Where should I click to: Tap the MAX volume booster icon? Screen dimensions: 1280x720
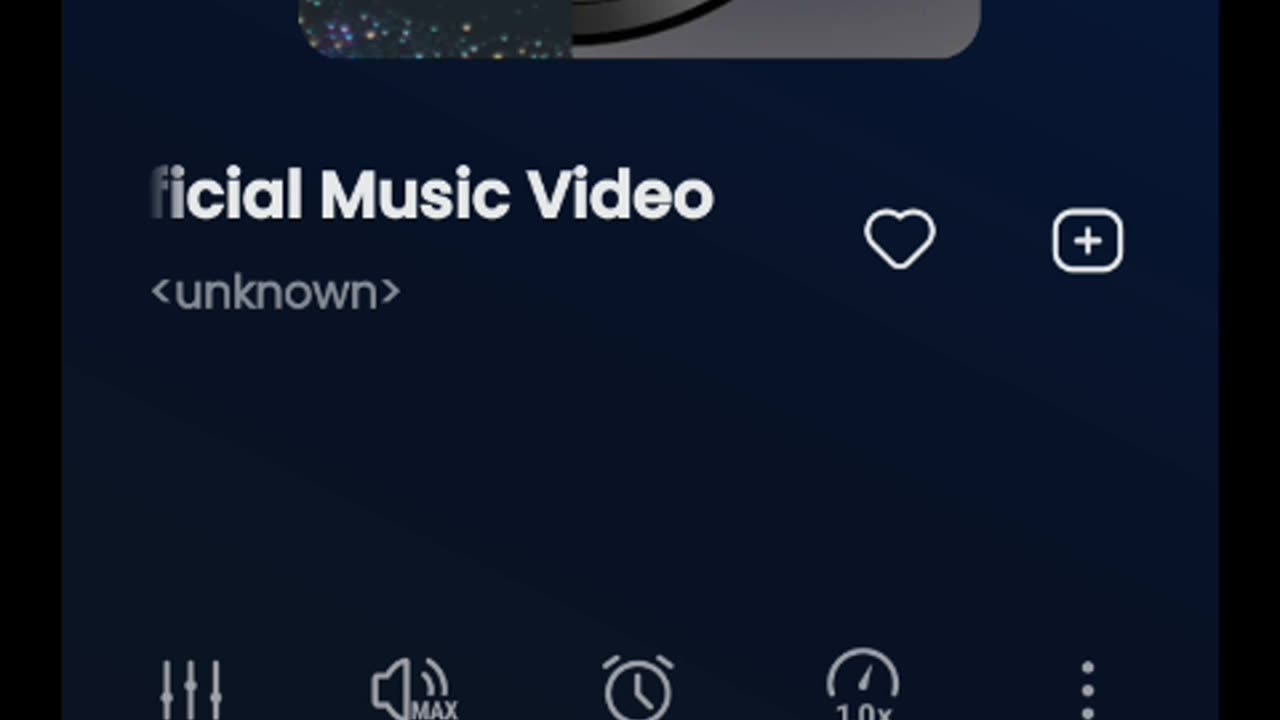pyautogui.click(x=413, y=690)
